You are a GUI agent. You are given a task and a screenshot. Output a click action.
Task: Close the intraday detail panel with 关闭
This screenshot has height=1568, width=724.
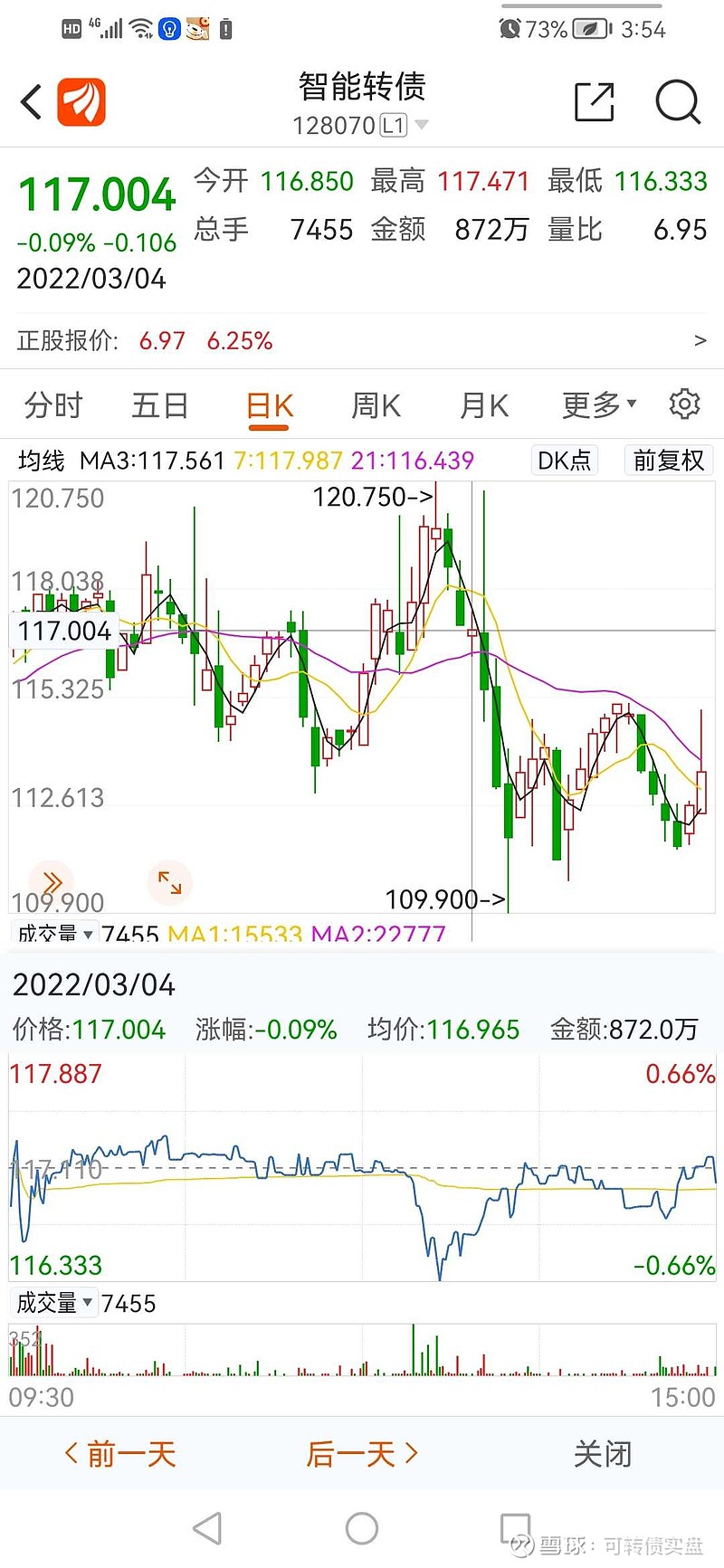point(603,1454)
